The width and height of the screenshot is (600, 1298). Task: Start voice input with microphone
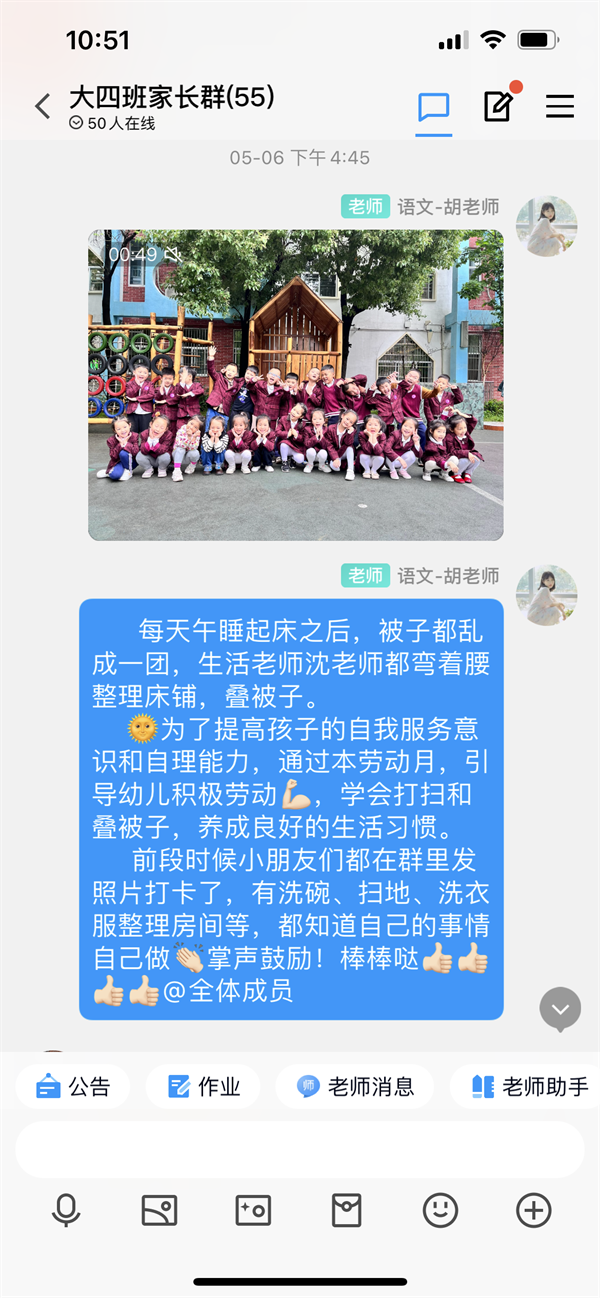(66, 1211)
